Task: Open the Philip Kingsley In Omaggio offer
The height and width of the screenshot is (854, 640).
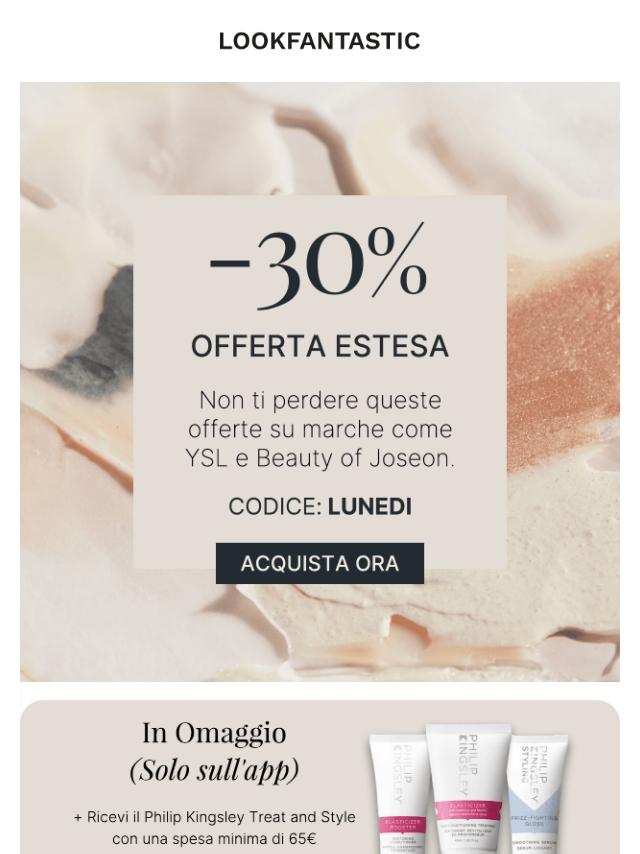Action: [x=320, y=780]
